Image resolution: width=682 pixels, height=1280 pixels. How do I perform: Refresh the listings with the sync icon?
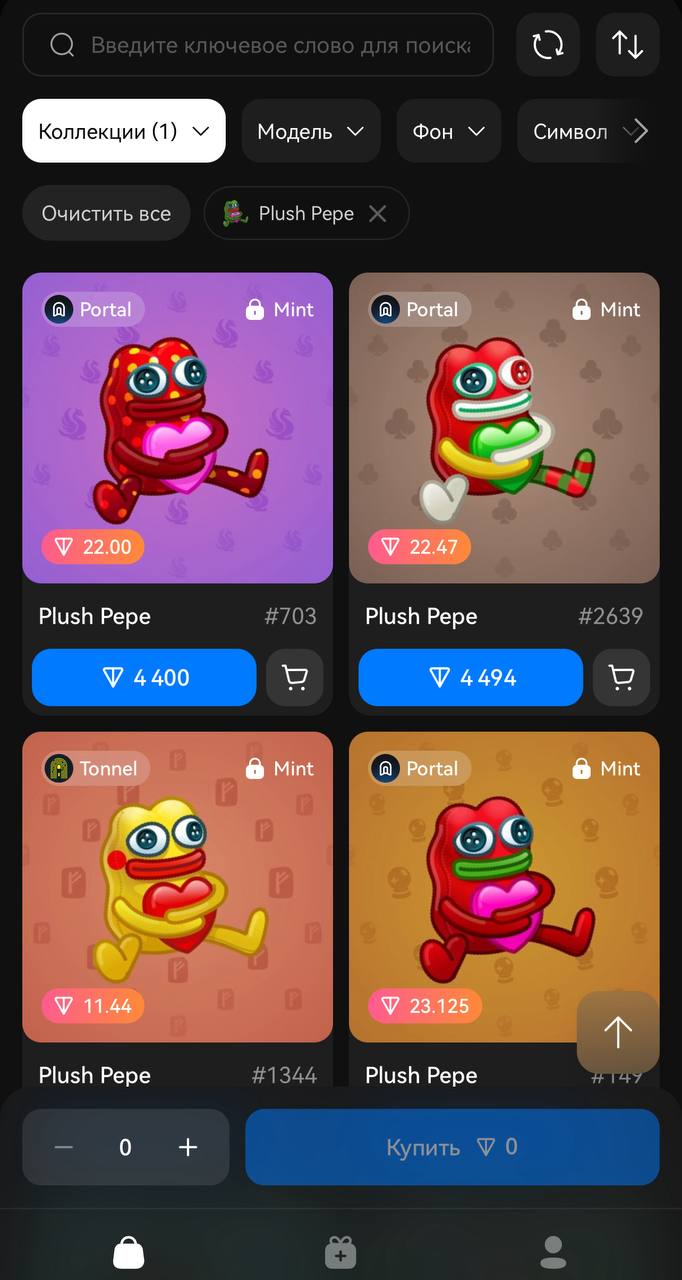(x=548, y=45)
